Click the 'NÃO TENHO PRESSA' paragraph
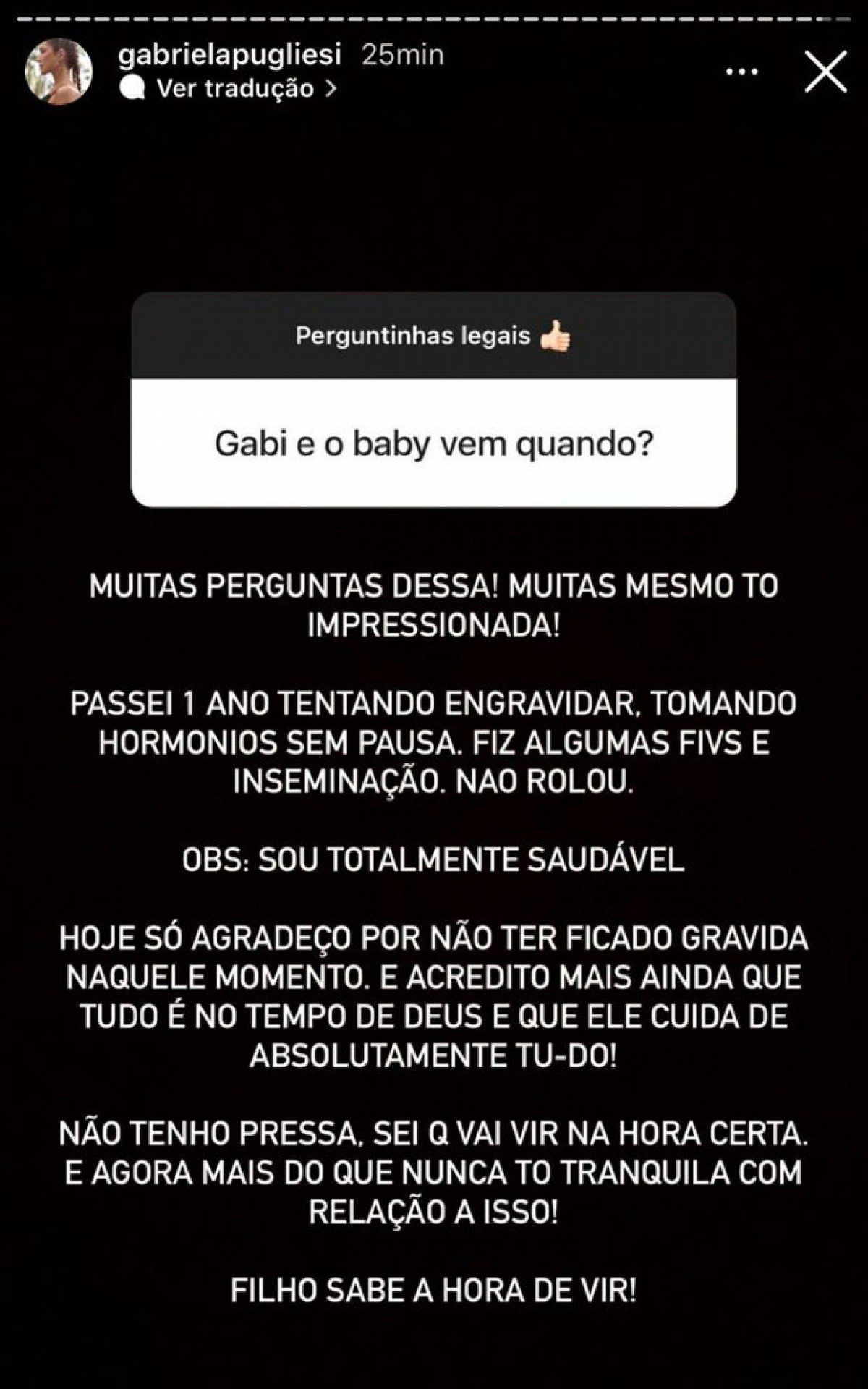The height and width of the screenshot is (1389, 868). pyautogui.click(x=434, y=1167)
